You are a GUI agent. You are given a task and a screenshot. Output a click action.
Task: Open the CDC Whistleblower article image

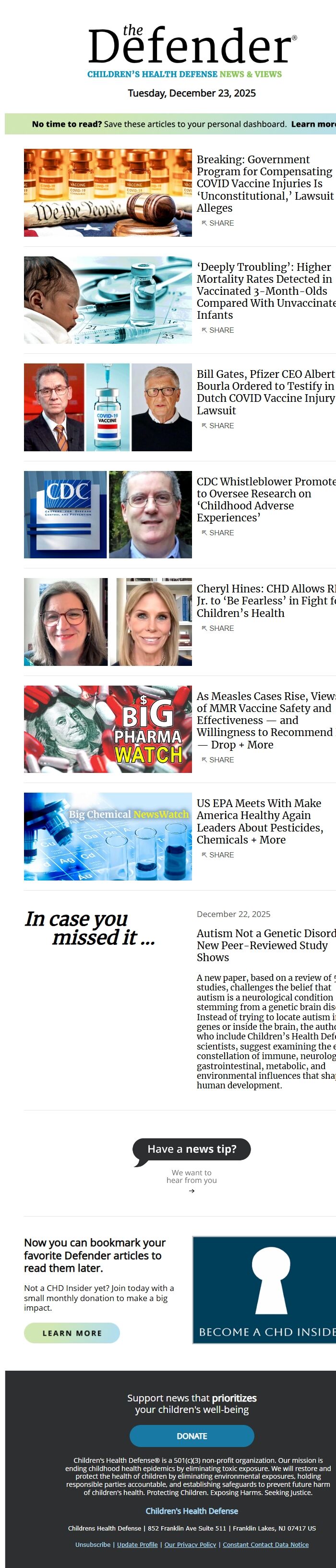[108, 514]
